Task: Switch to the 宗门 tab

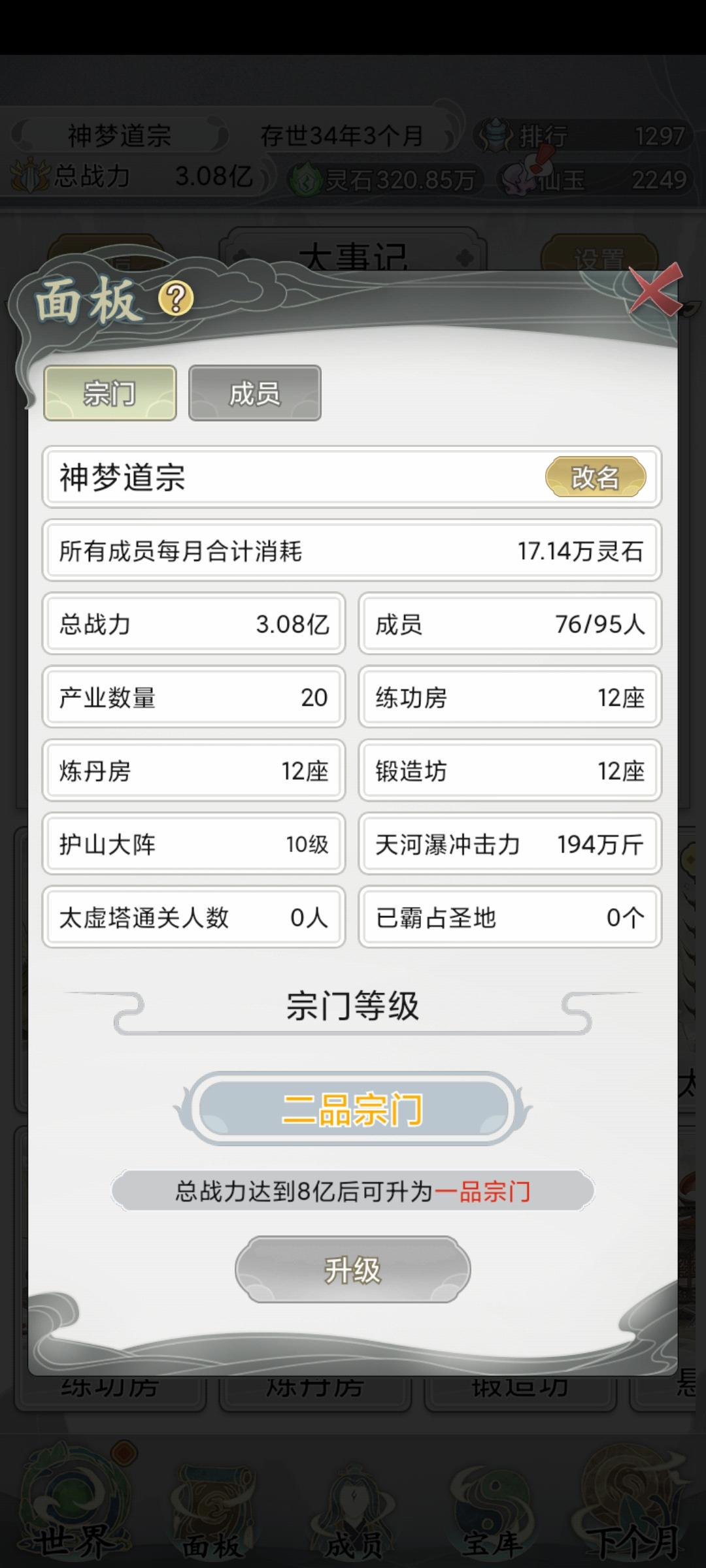Action: coord(109,392)
